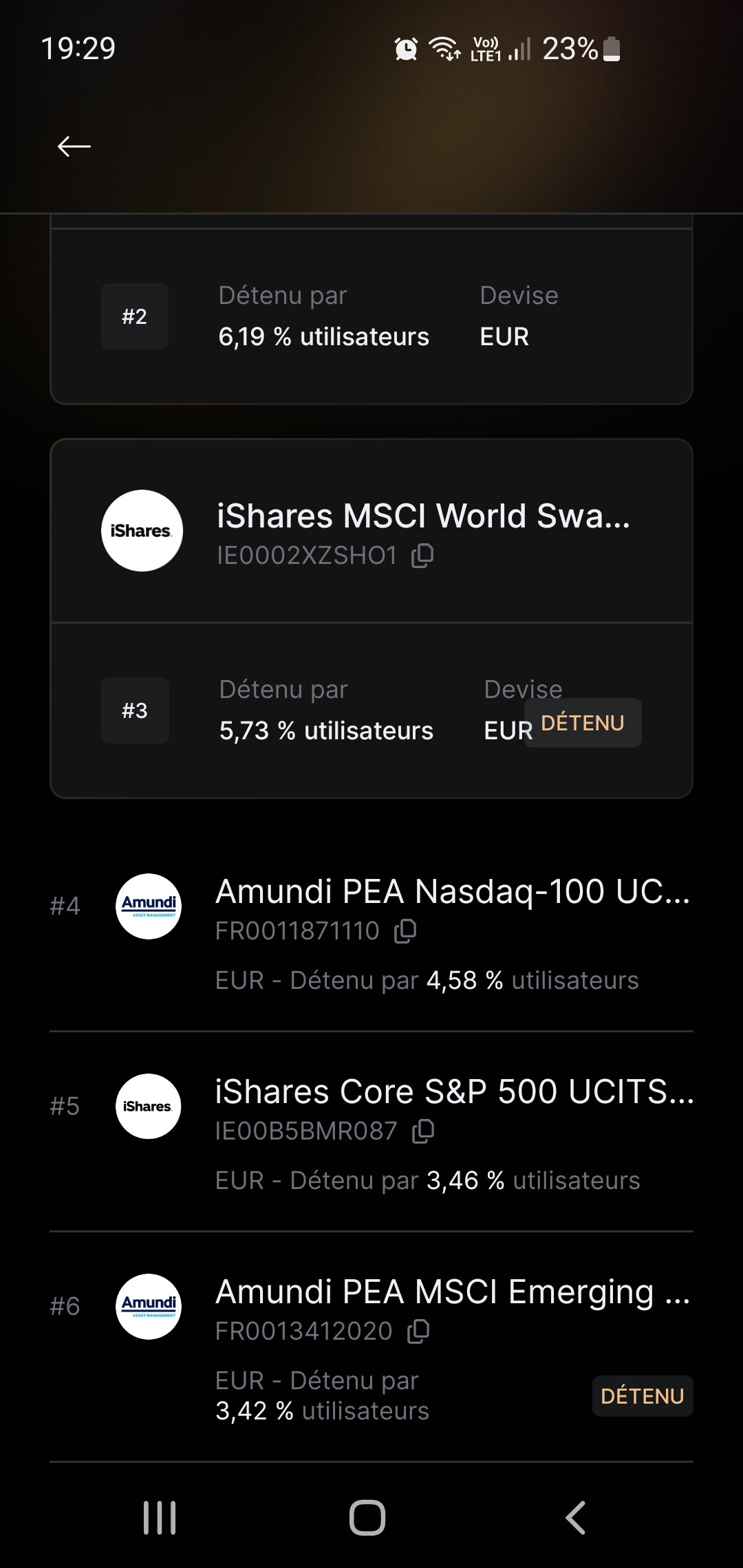743x1568 pixels.
Task: Tap the system home button
Action: click(367, 1517)
